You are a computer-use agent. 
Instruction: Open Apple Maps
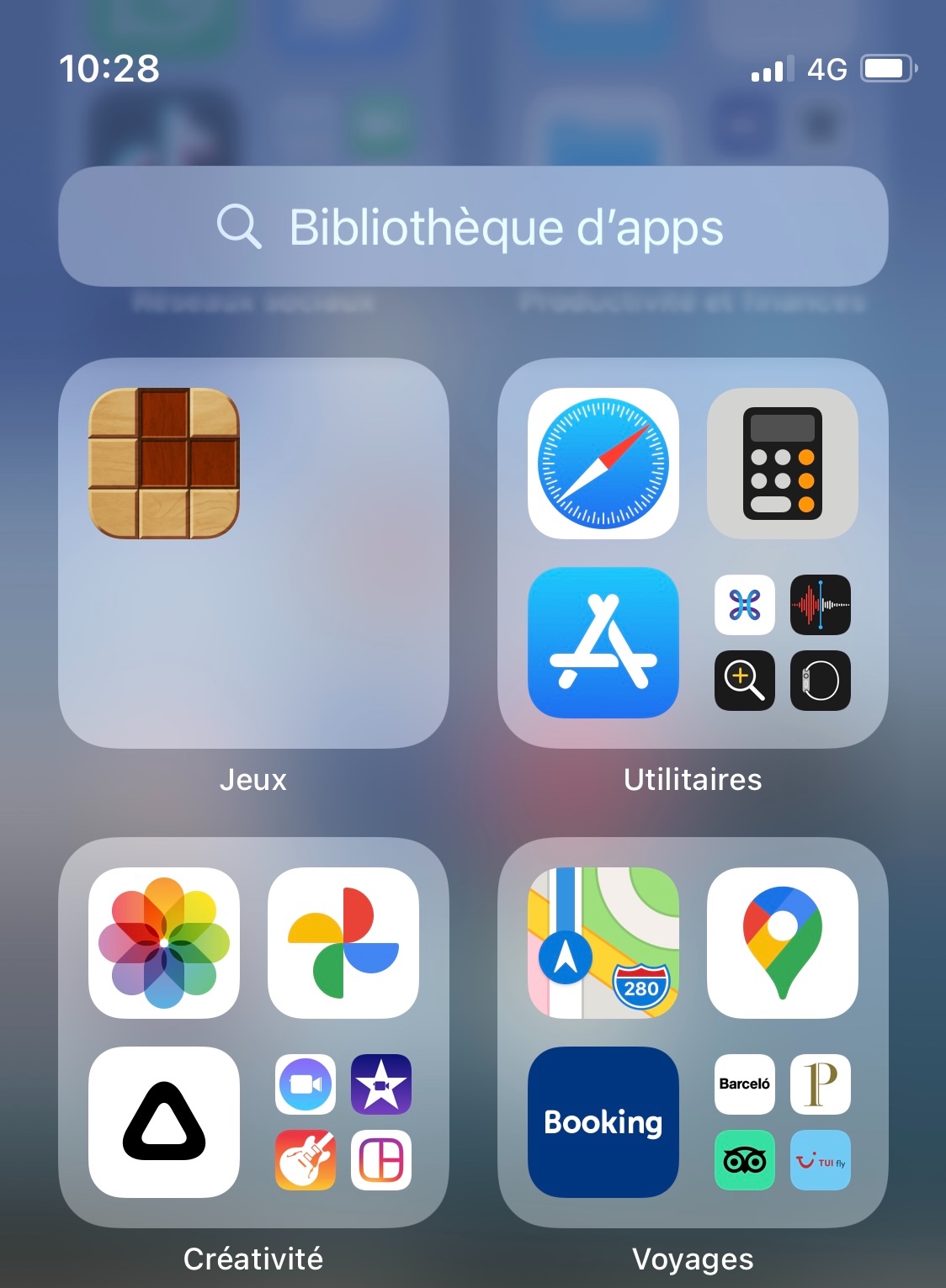click(603, 942)
